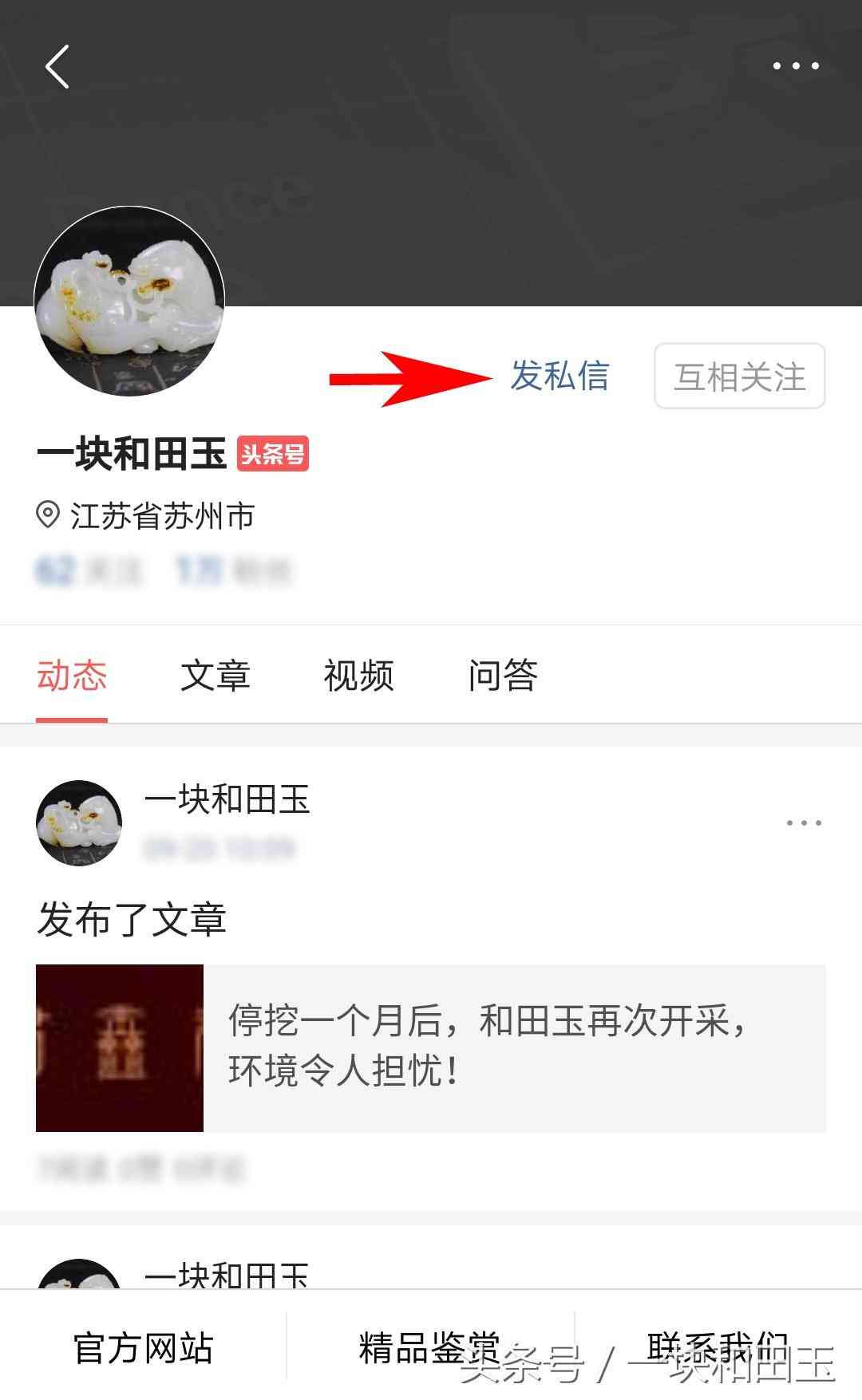Send a private message via 发私信
862x1400 pixels.
(x=561, y=377)
